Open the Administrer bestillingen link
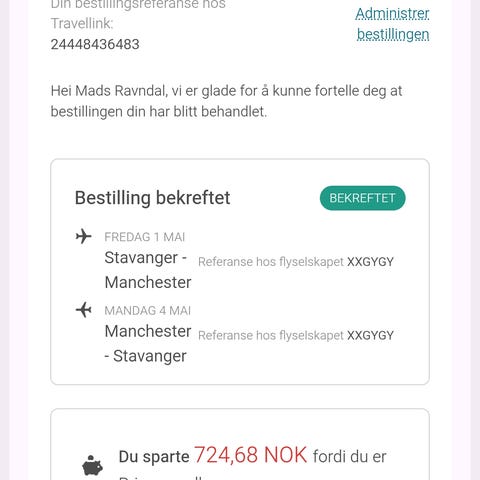This screenshot has width=480, height=480. (392, 24)
